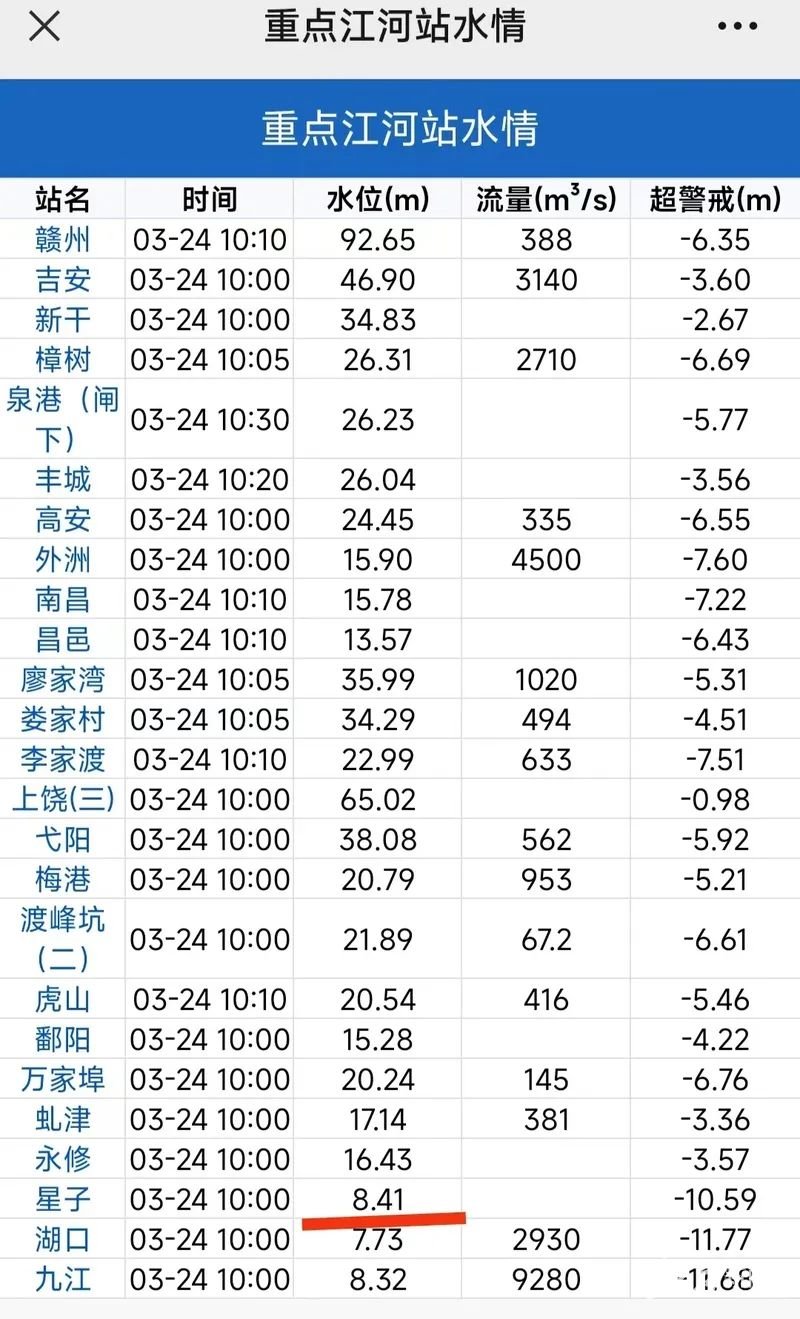View the 湖口 station details

tap(62, 1240)
